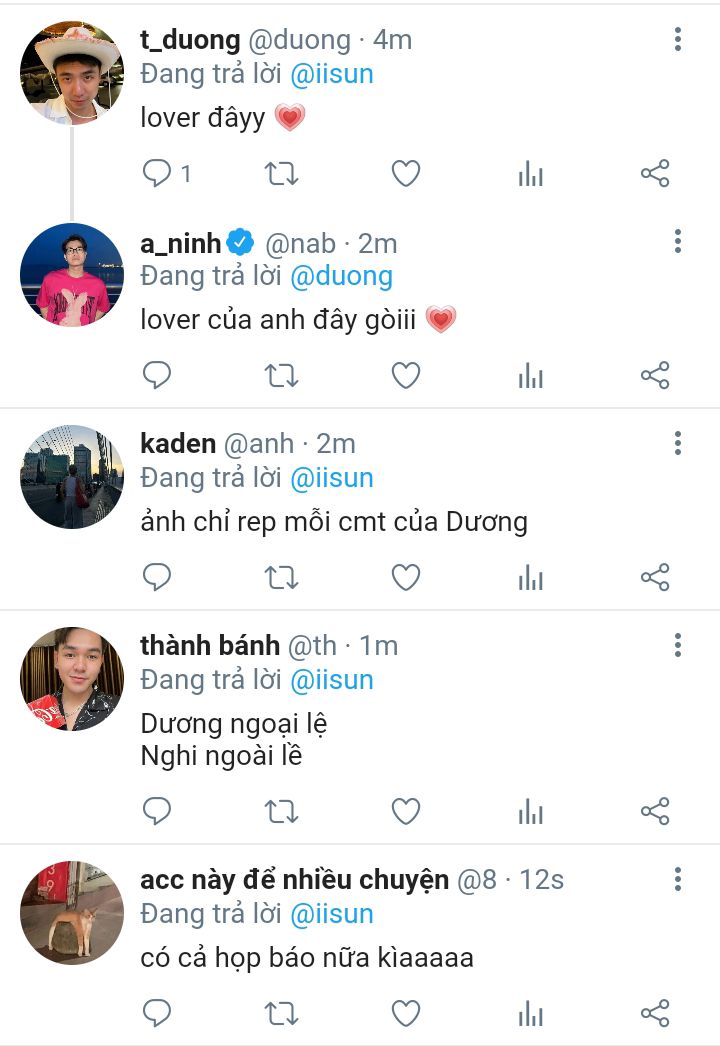Like kaden's reply
The image size is (720, 1046).
405,577
